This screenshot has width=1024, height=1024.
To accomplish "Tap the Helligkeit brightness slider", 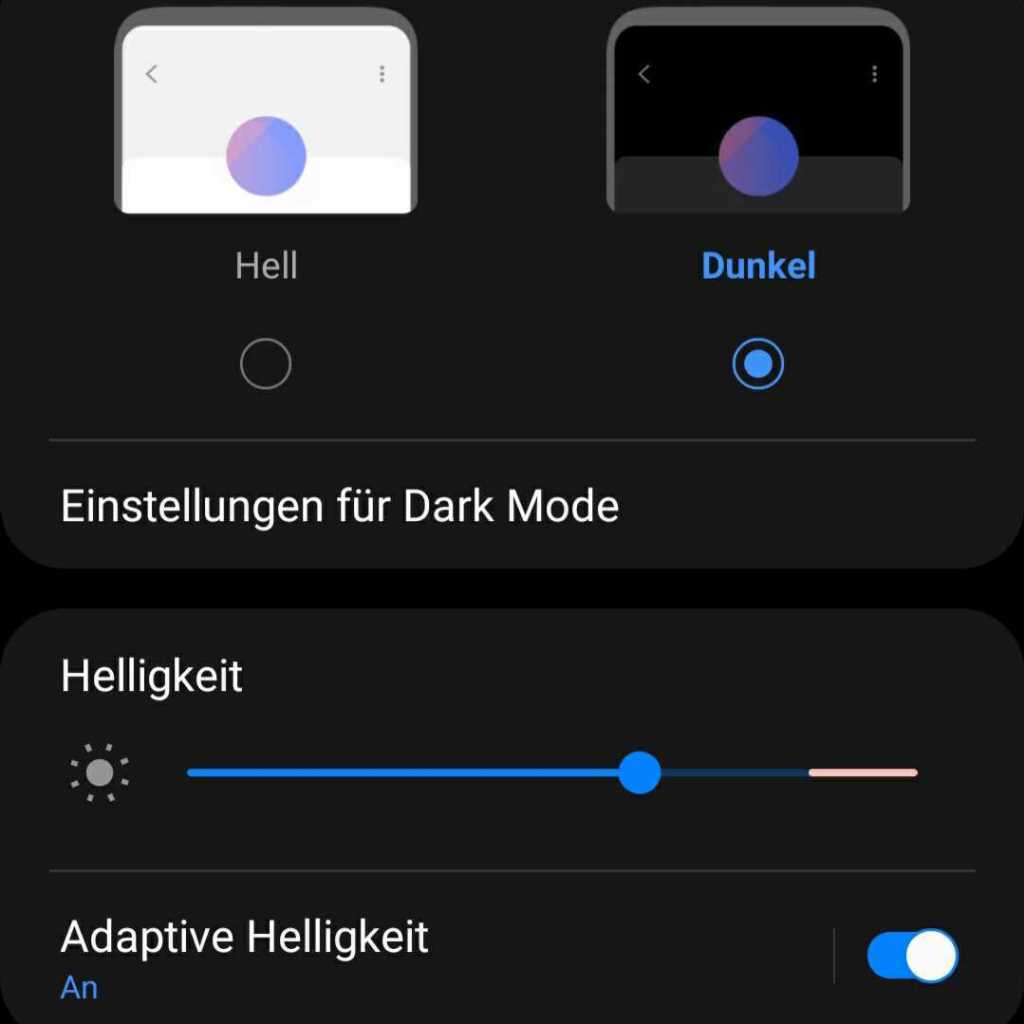I will (551, 773).
